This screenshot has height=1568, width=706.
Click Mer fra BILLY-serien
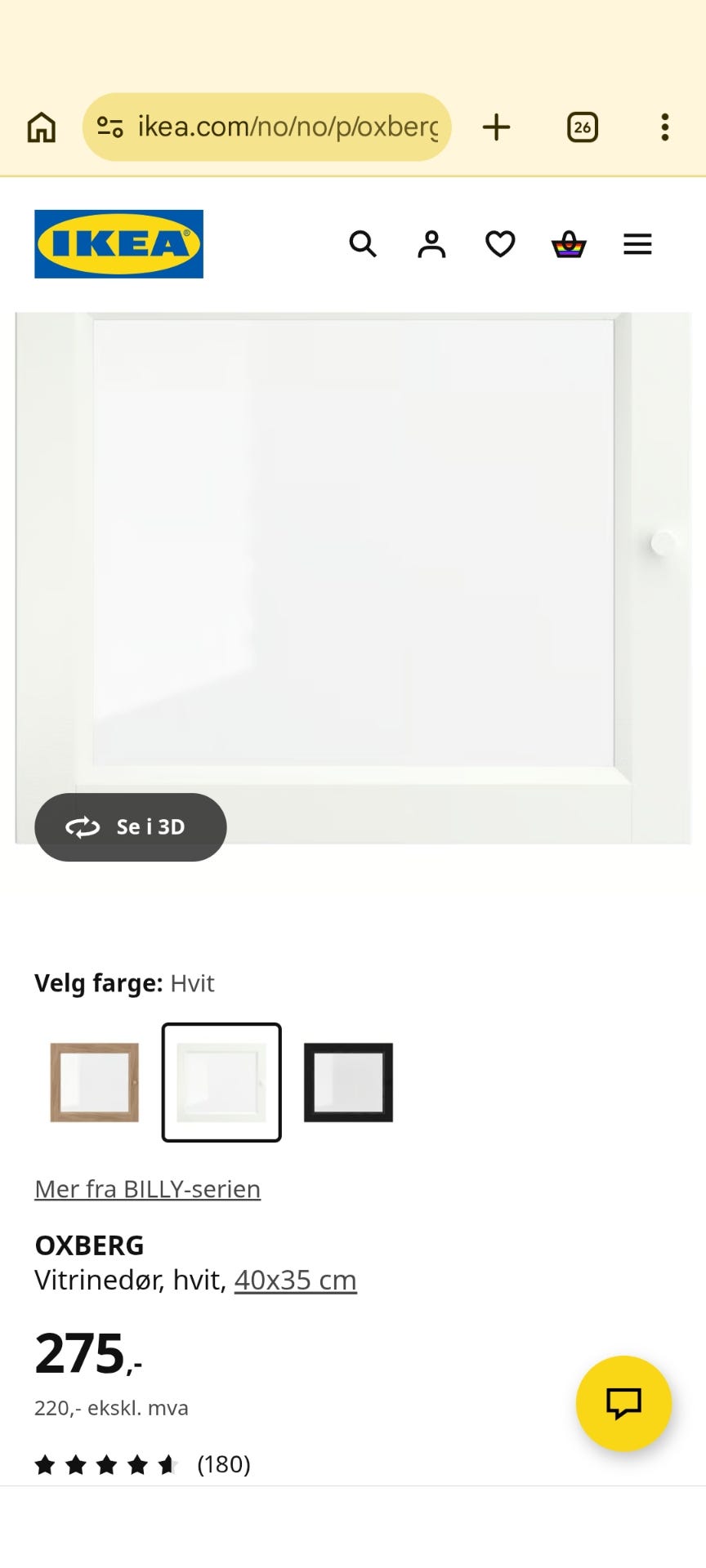point(146,1188)
